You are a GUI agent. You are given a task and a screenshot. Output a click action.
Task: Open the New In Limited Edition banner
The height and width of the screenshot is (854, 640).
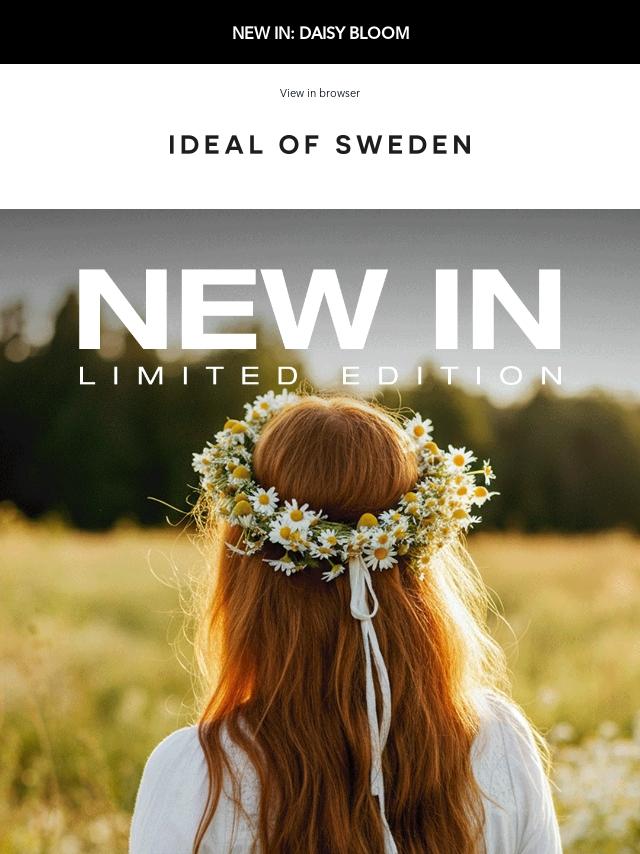click(320, 530)
